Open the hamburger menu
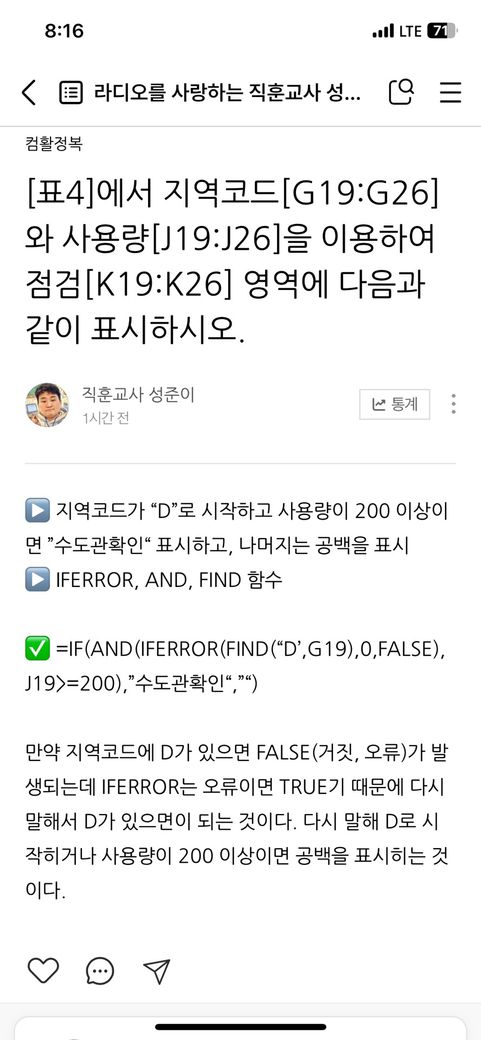 click(450, 93)
